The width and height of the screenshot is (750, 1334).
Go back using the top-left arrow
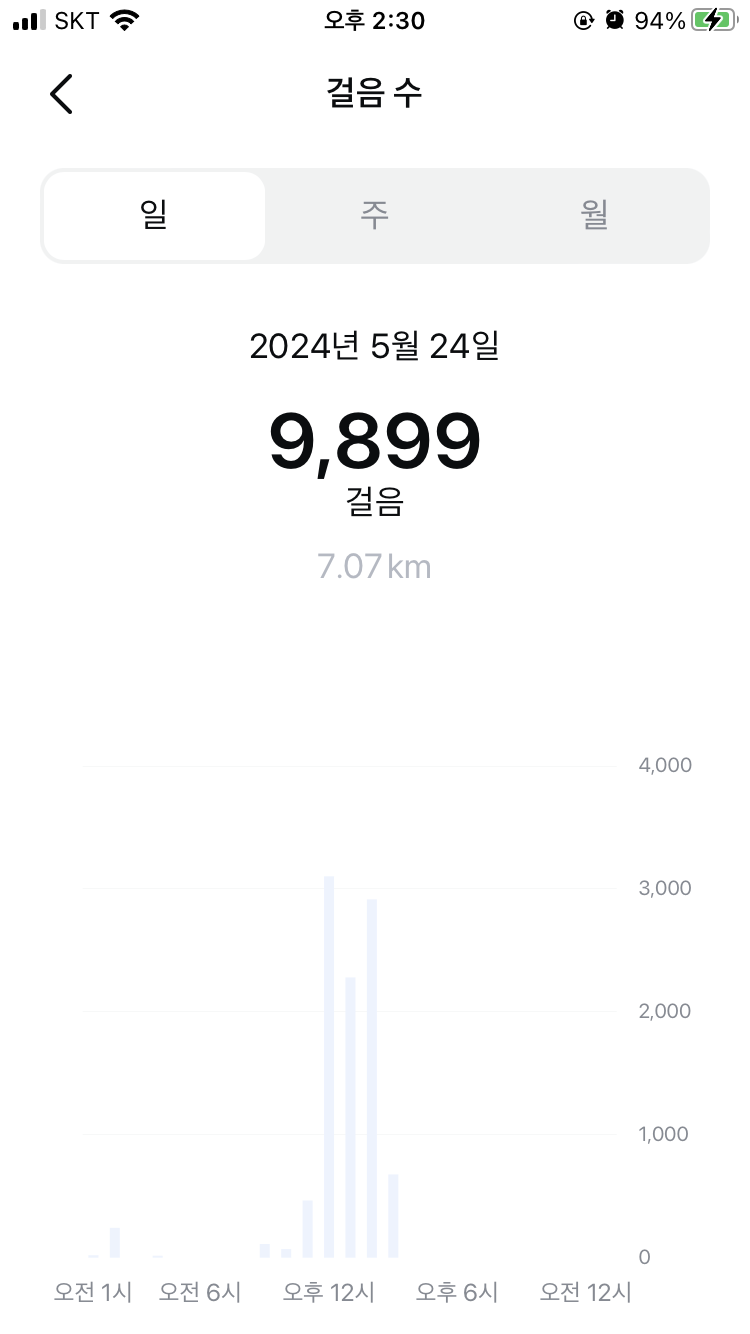tap(61, 94)
